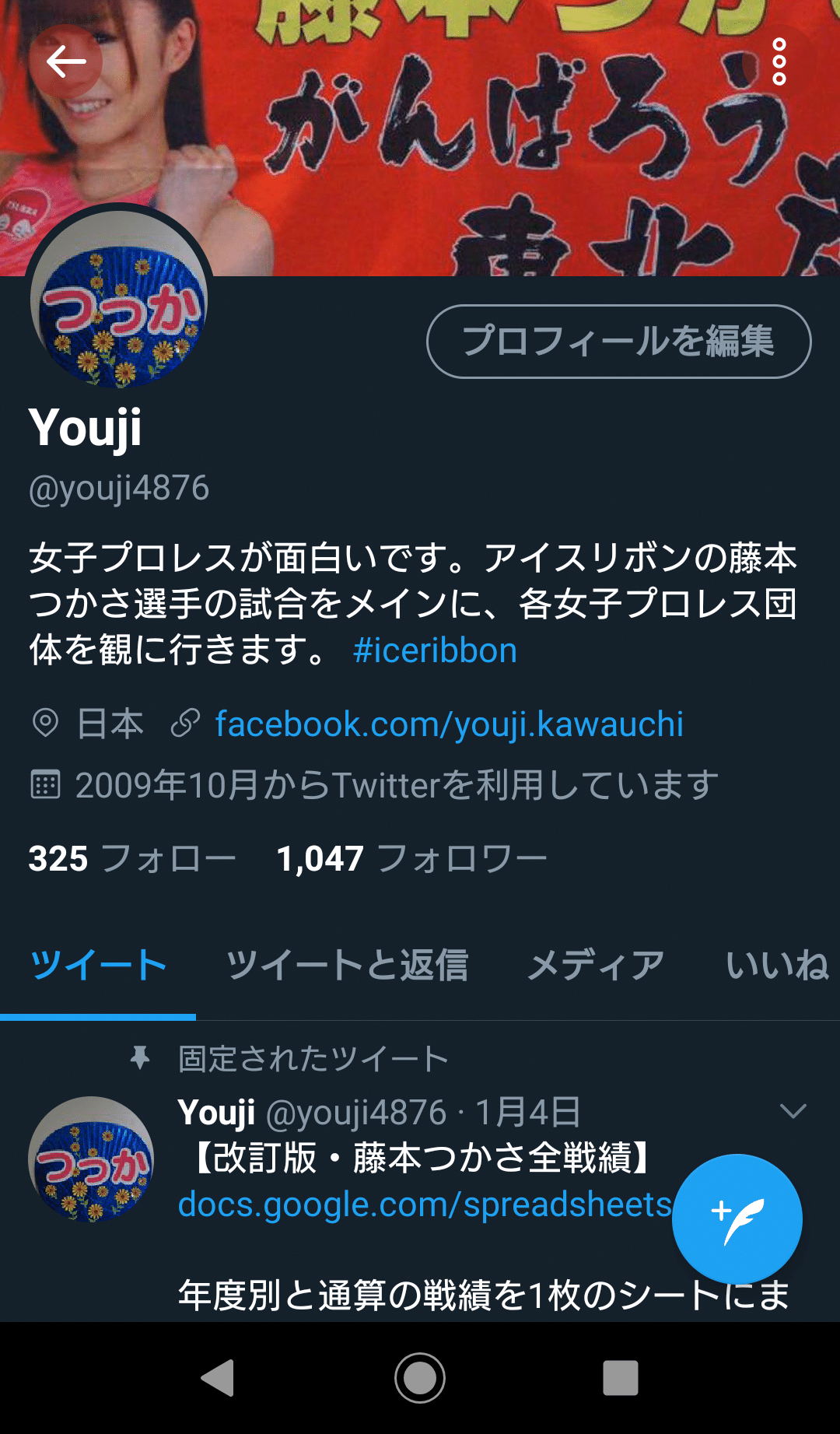
Task: Open the three-dot overflow menu
Action: tap(779, 61)
